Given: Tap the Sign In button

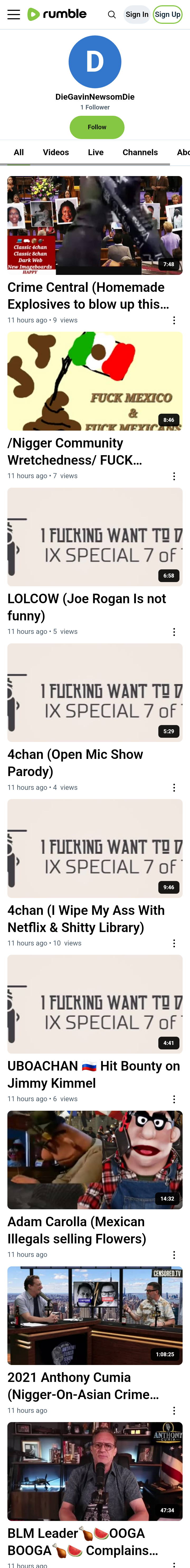Looking at the screenshot, I should 137,15.
